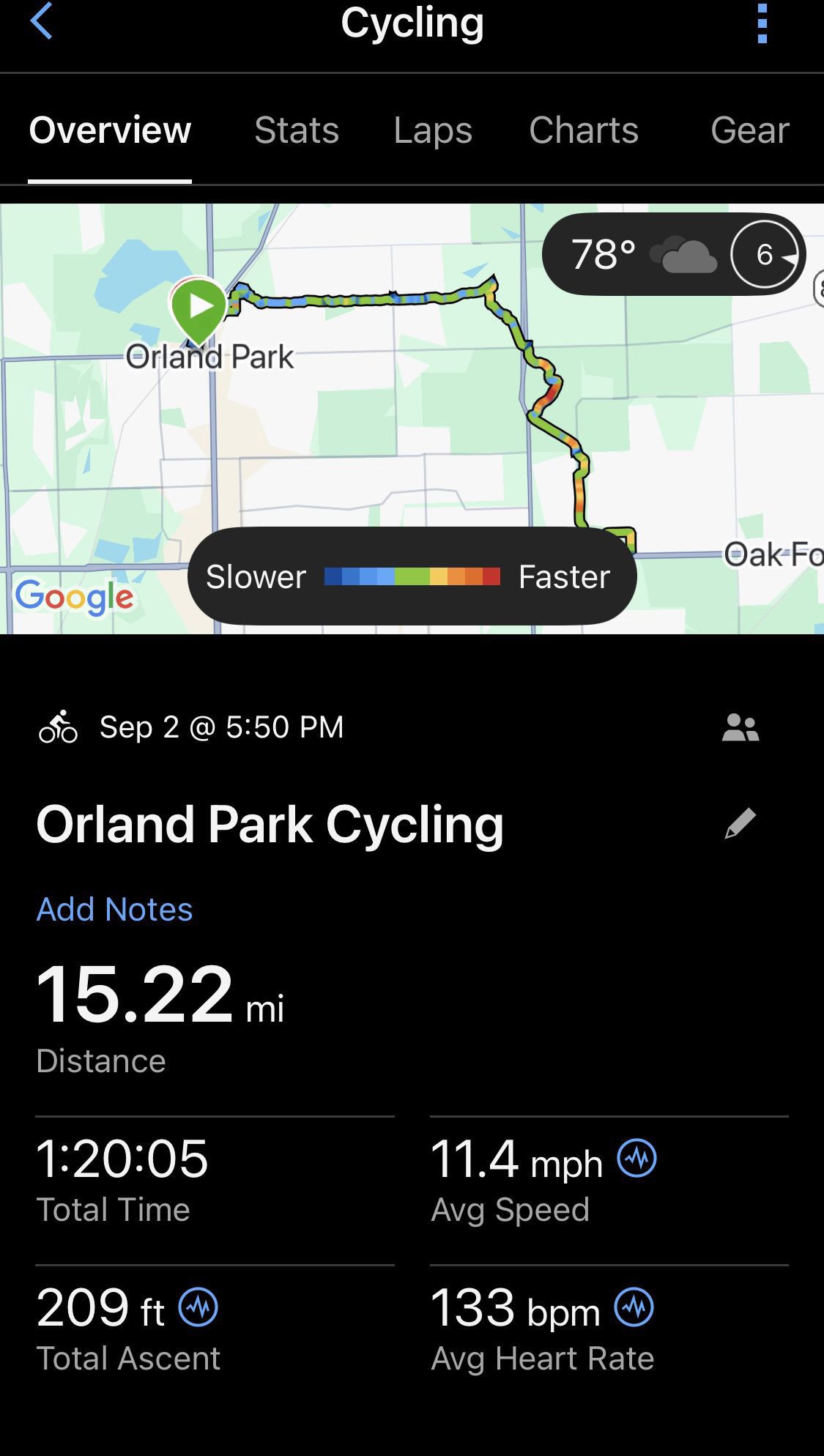Go back using the top-left arrow
Screen dimensions: 824x1456
(x=41, y=21)
